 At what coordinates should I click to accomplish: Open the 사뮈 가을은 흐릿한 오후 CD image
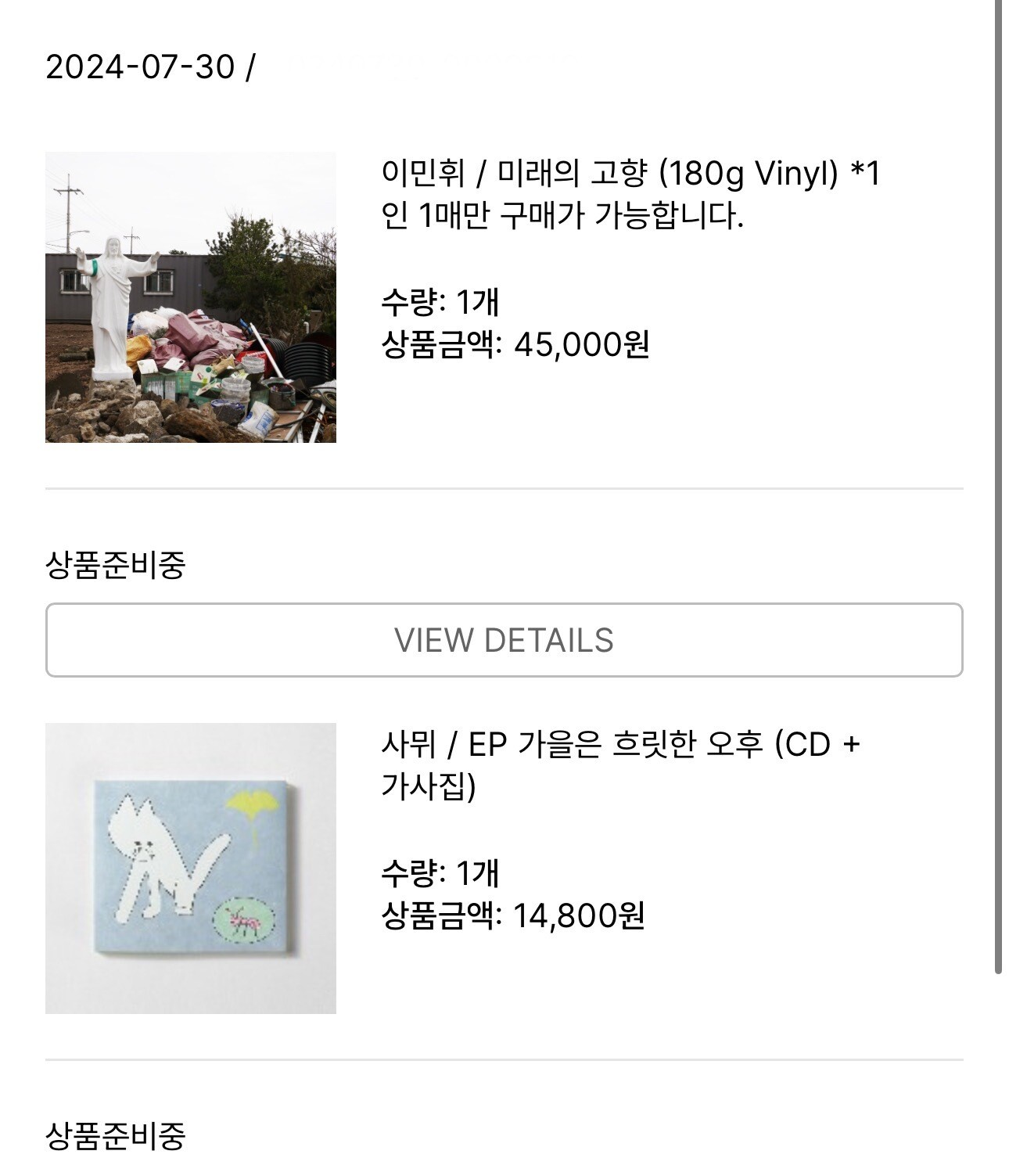pyautogui.click(x=191, y=868)
